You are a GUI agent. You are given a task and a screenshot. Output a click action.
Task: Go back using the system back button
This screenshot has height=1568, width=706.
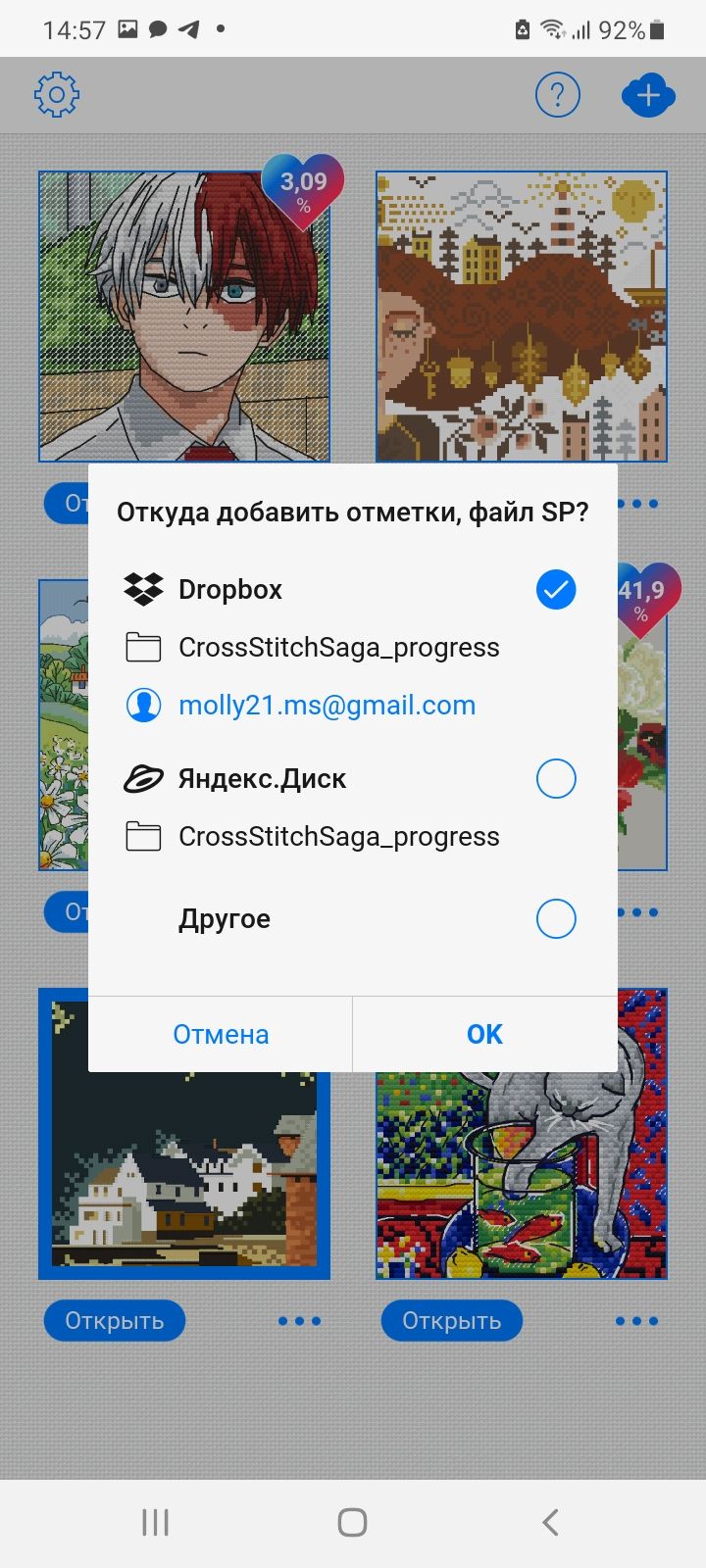tap(550, 1522)
